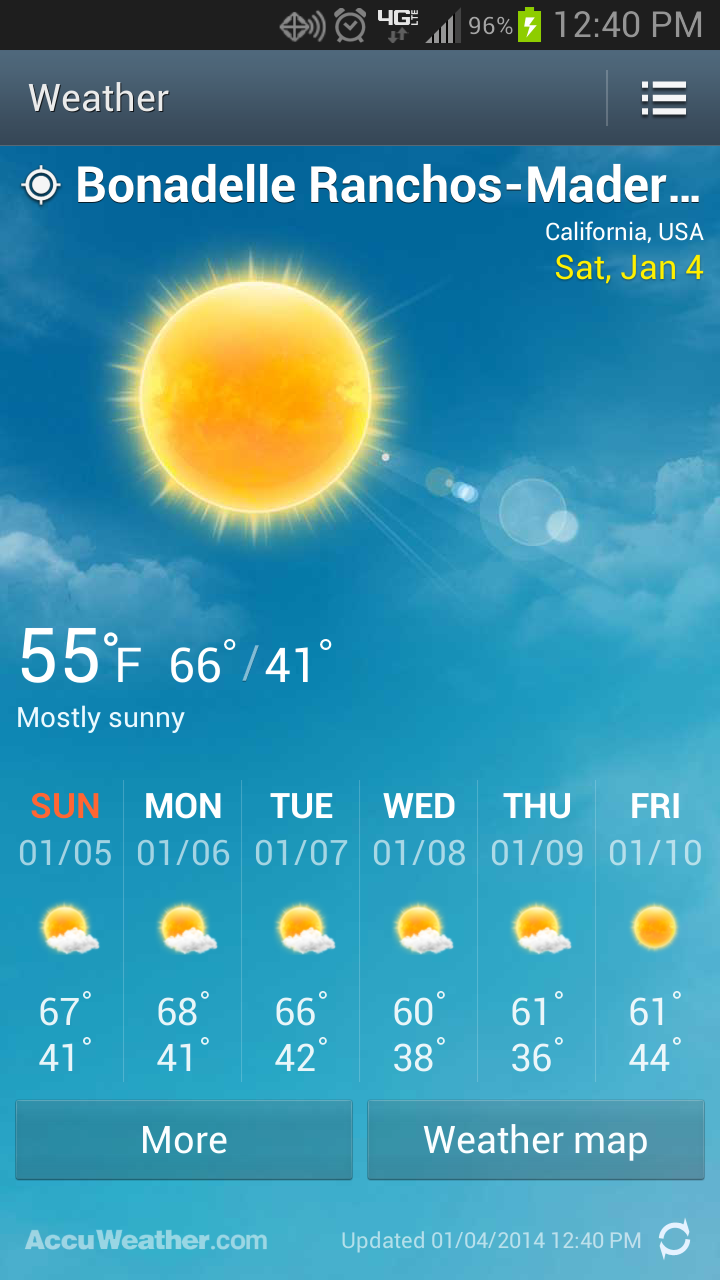Open the AccuWeather.com link

[146, 1240]
